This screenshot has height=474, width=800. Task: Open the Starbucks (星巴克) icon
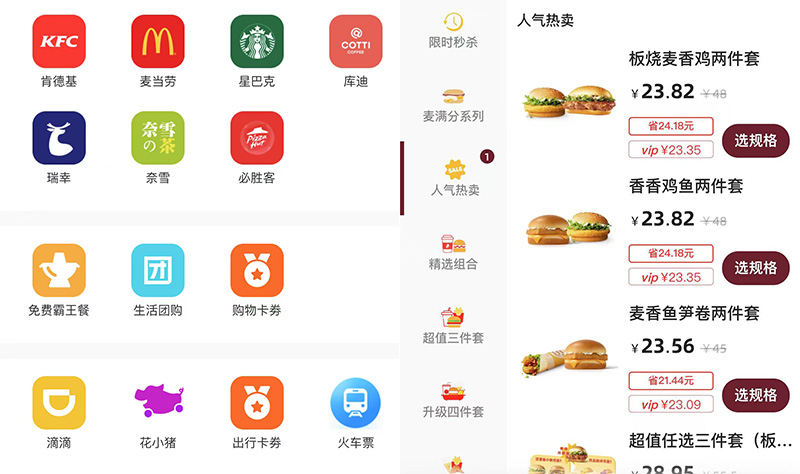coord(257,42)
